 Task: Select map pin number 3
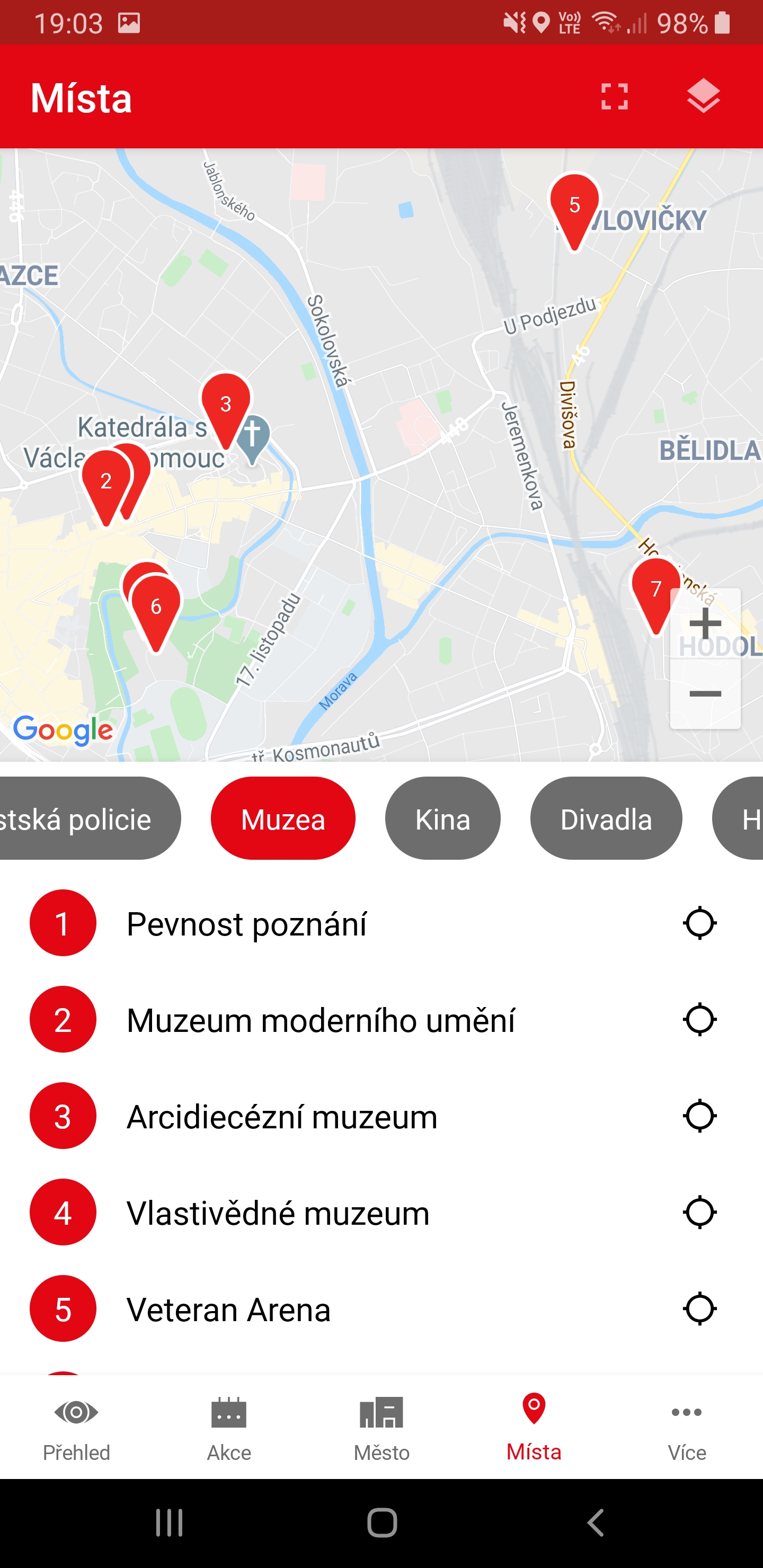[225, 409]
